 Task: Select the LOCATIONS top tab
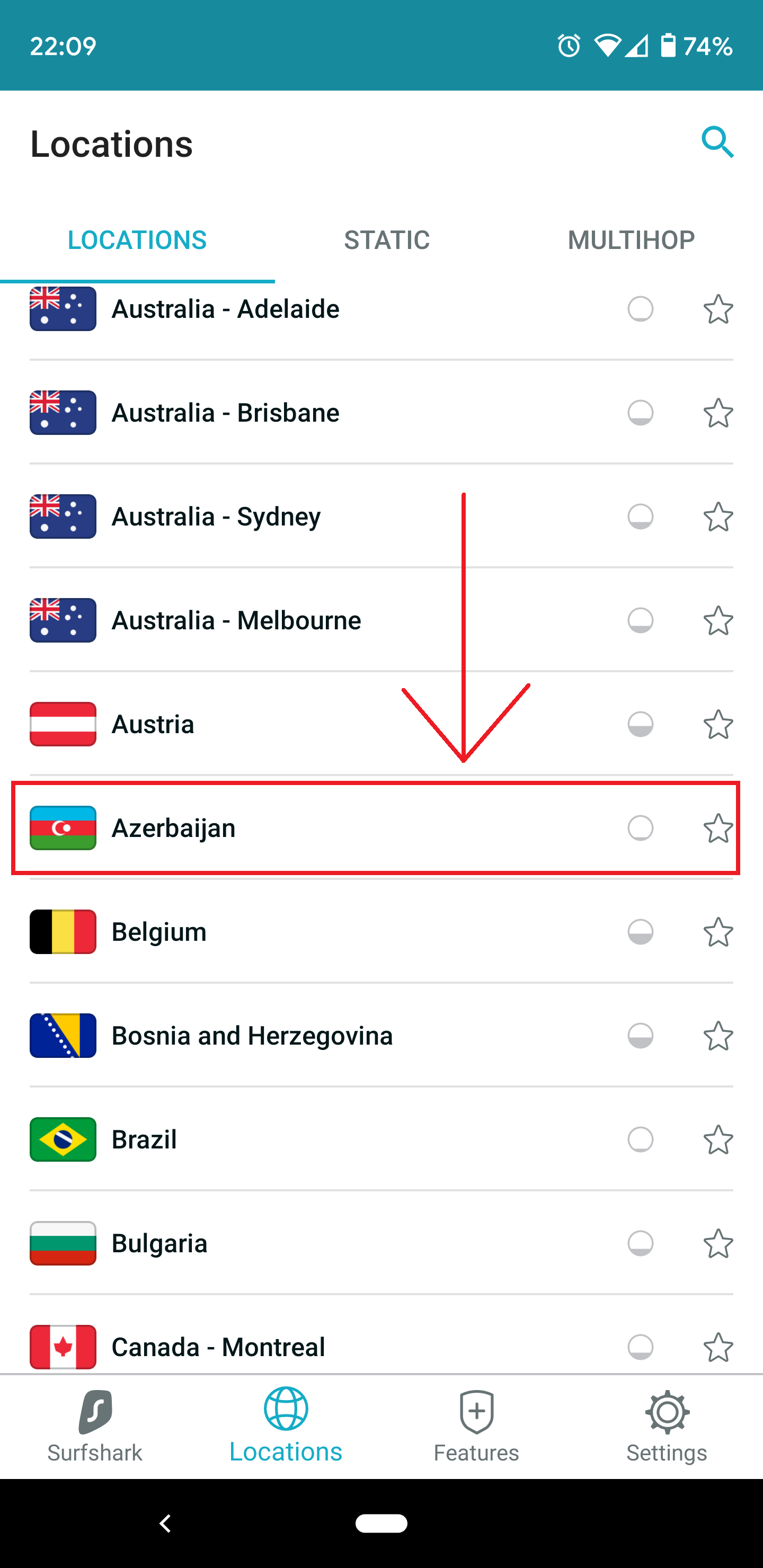tap(137, 240)
